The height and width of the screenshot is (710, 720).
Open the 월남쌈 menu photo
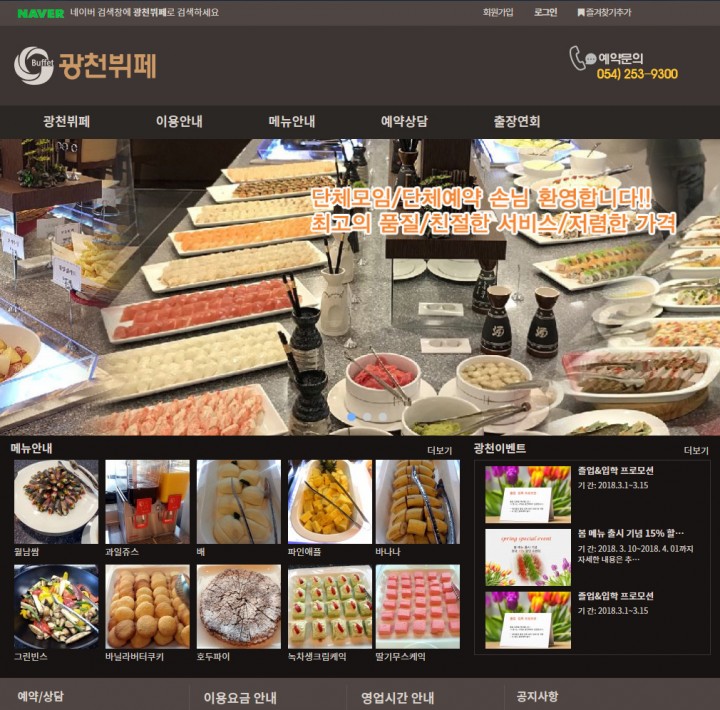pos(56,501)
